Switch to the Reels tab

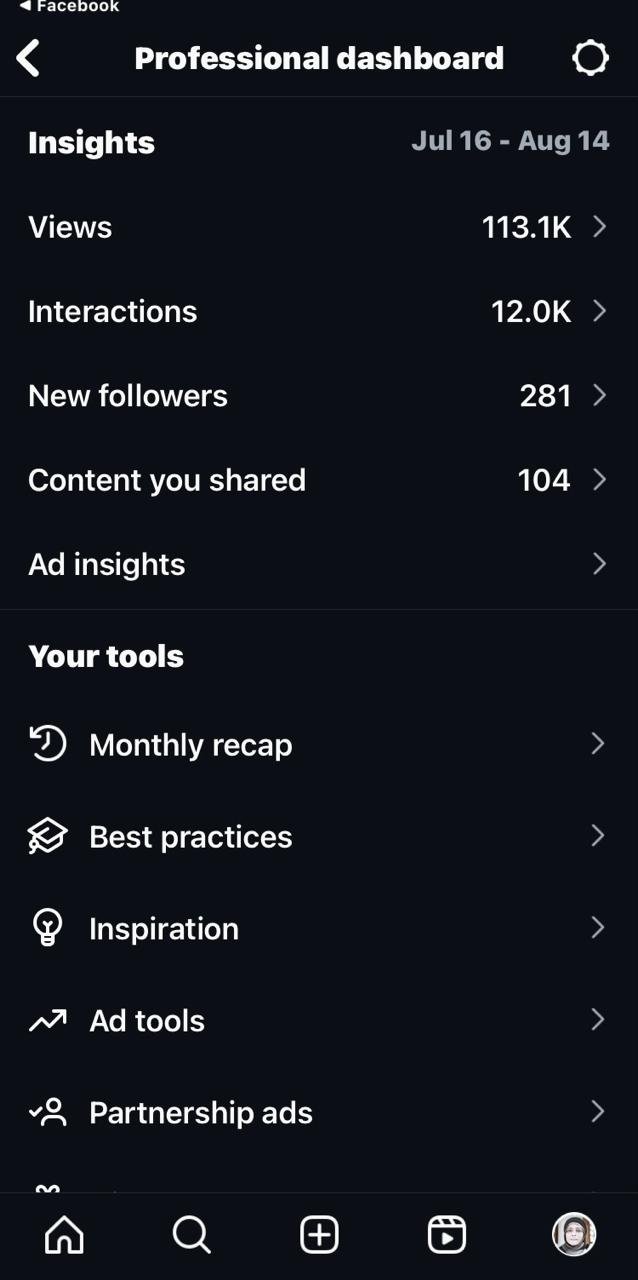(446, 1235)
